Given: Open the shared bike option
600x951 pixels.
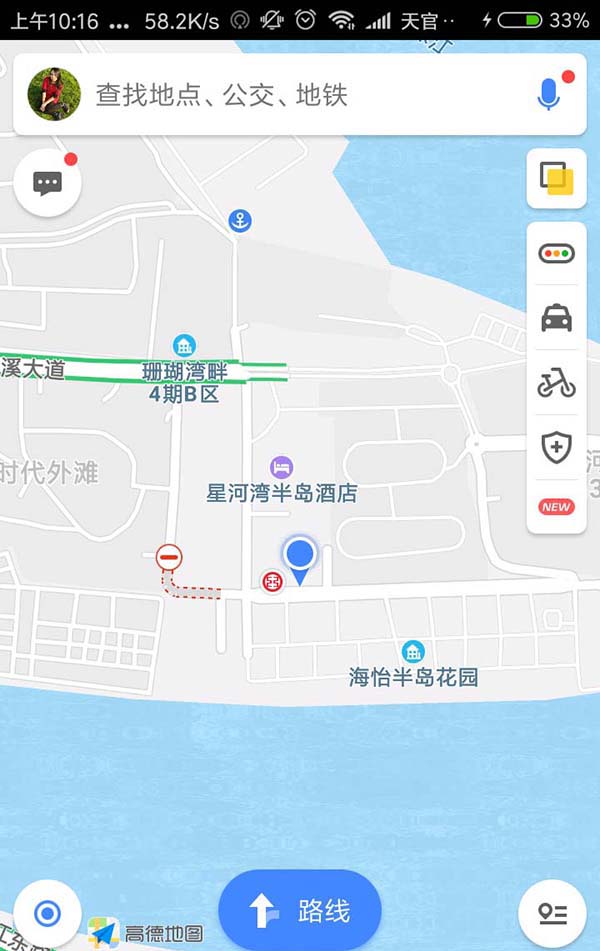Looking at the screenshot, I should coord(556,382).
